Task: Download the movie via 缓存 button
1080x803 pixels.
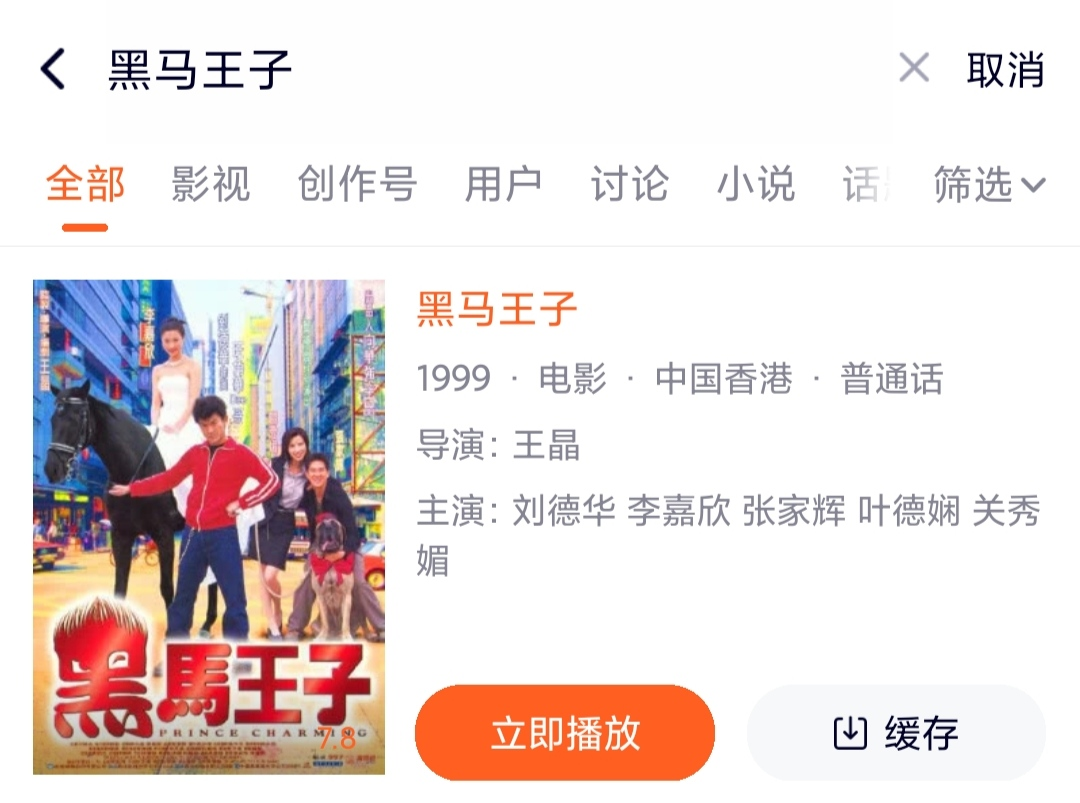Action: tap(896, 733)
